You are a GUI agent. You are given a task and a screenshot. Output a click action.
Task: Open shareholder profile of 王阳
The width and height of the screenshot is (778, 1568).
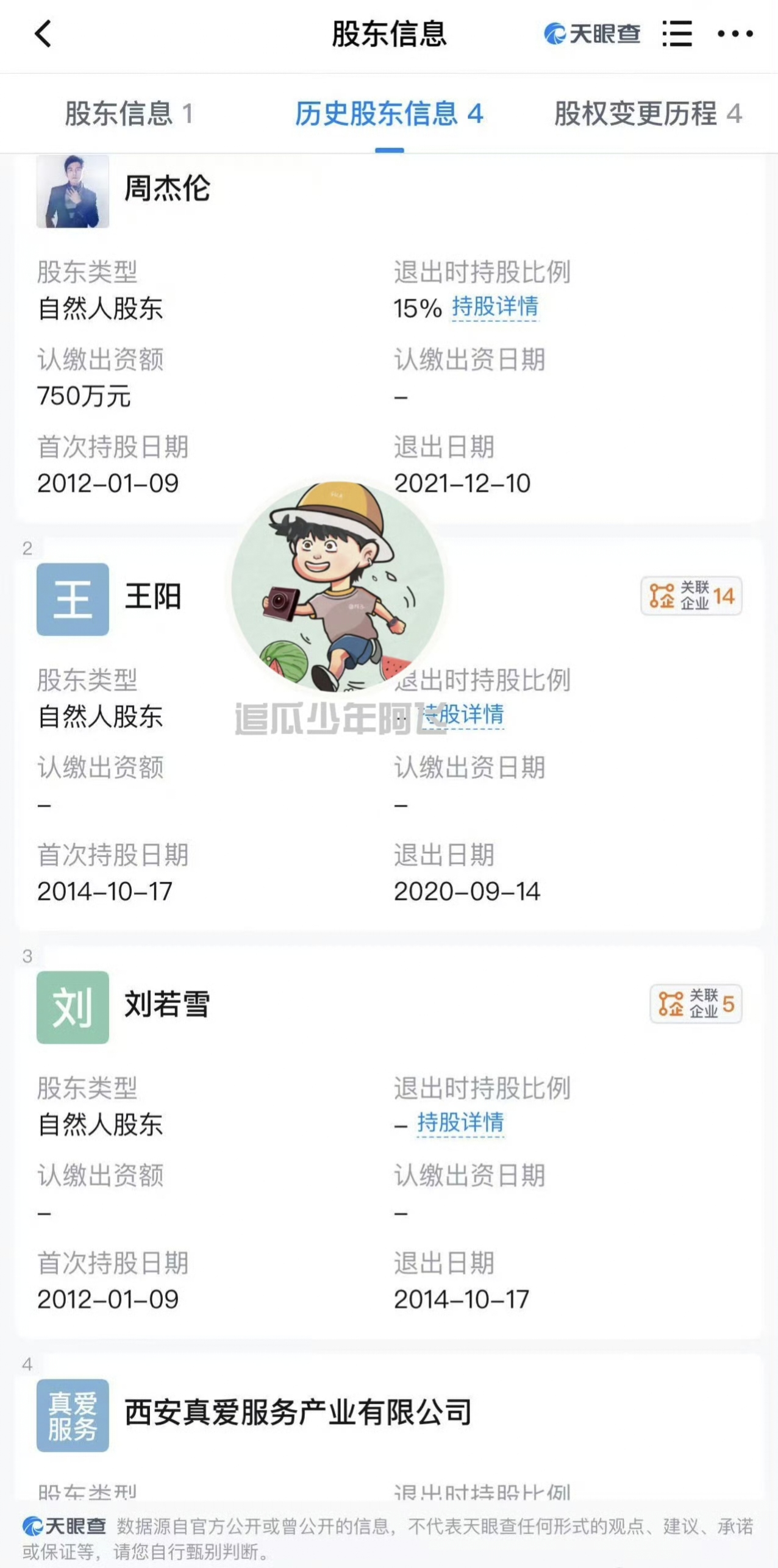pos(153,596)
